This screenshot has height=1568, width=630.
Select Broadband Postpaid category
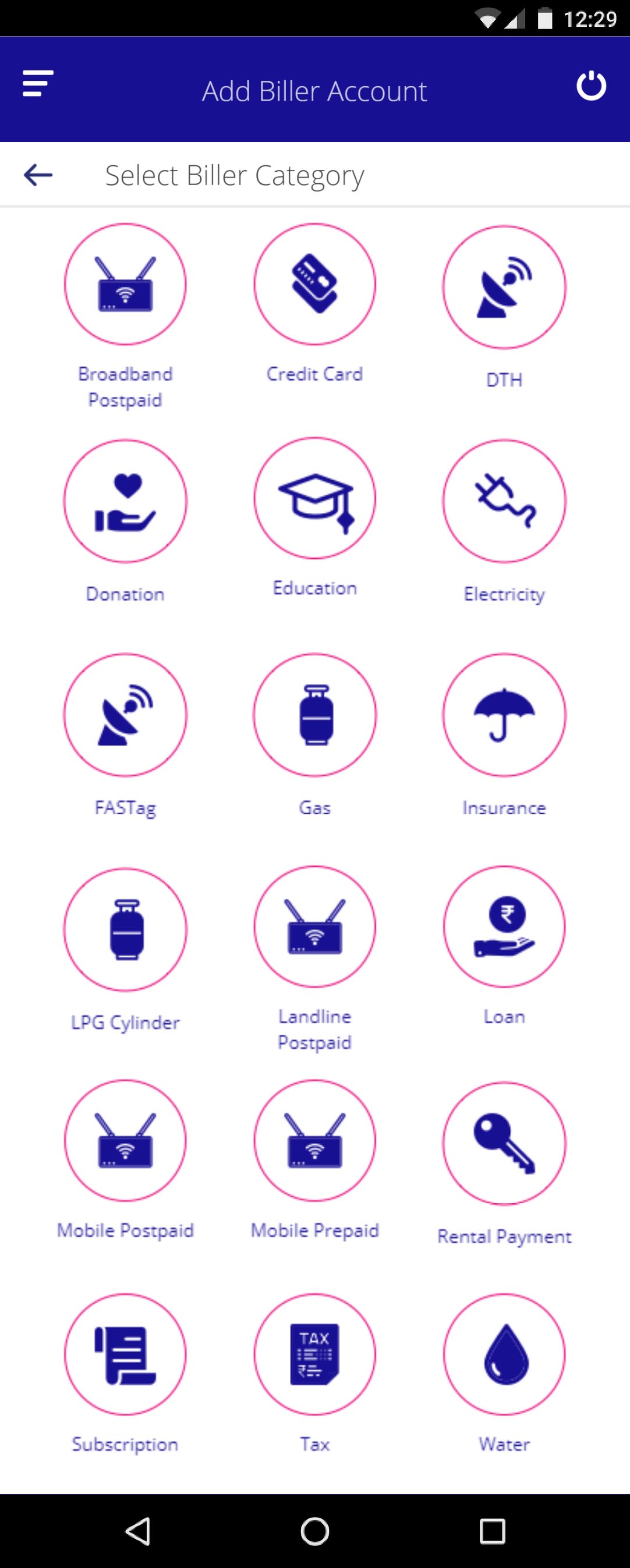pyautogui.click(x=125, y=285)
